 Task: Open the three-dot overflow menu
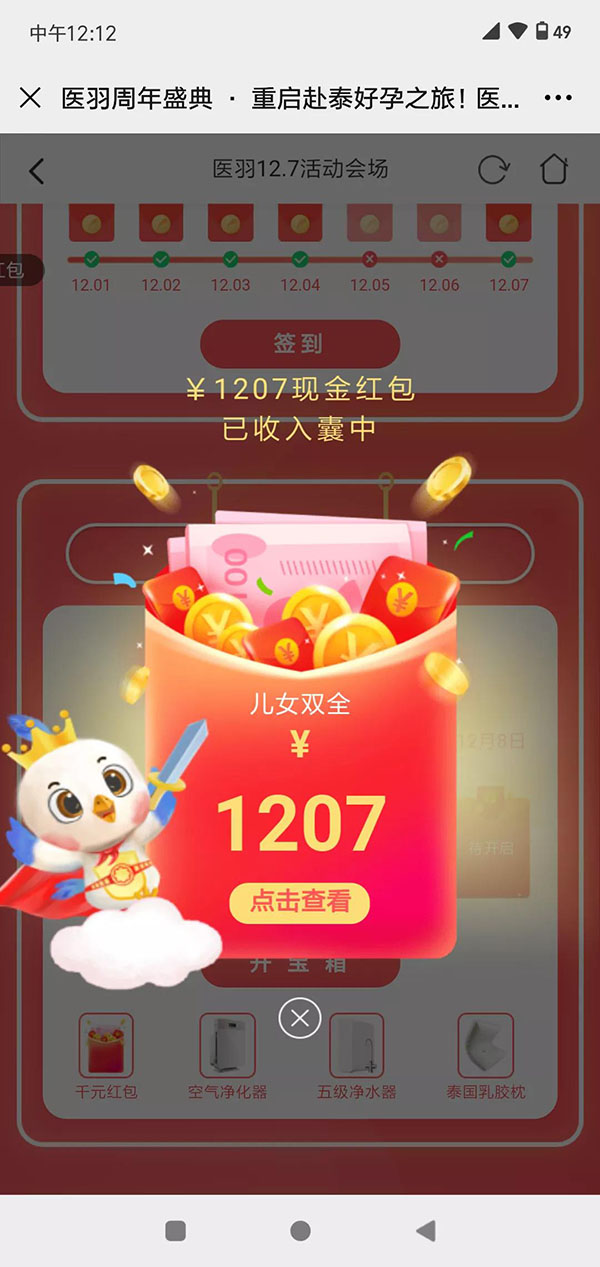click(x=557, y=98)
